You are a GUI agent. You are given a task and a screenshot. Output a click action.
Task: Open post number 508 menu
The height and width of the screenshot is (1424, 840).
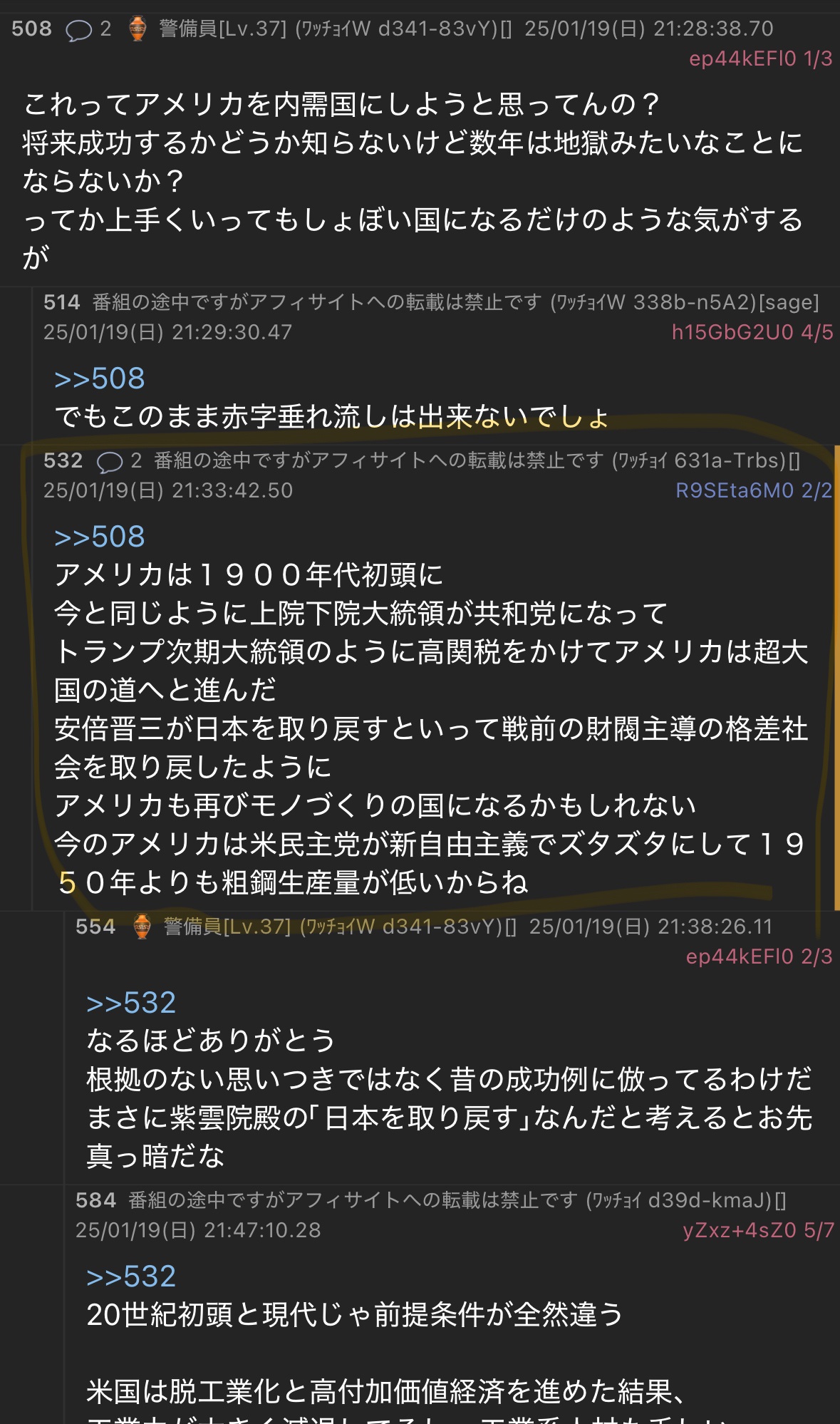click(32, 29)
